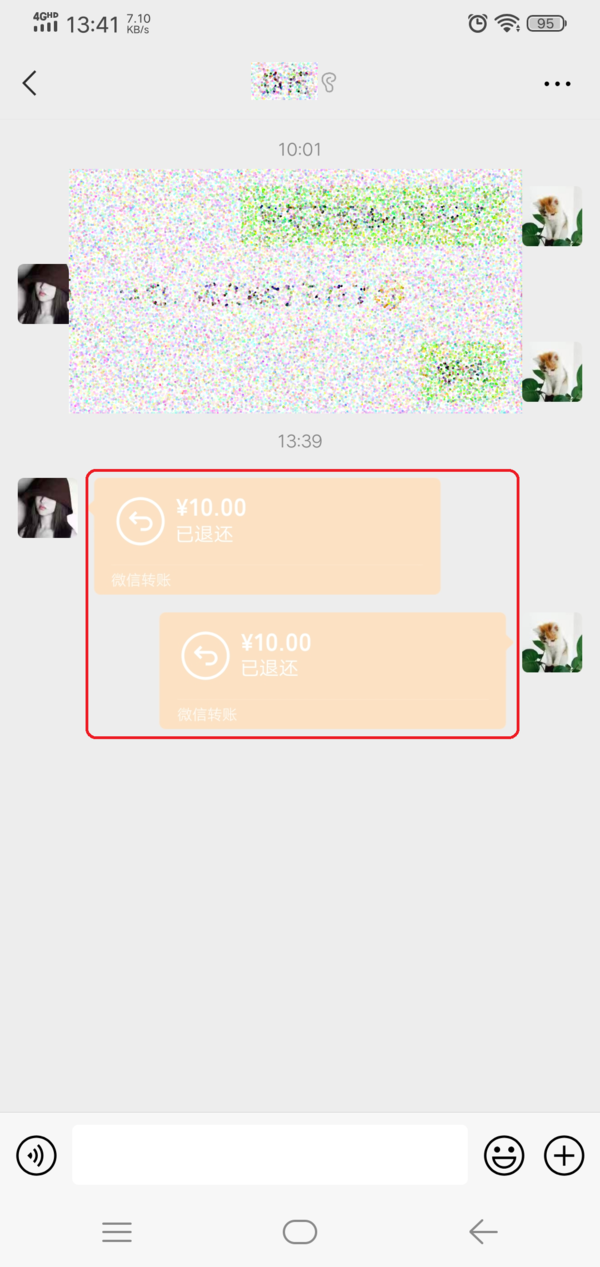Open the emoji sticker panel

[504, 1156]
